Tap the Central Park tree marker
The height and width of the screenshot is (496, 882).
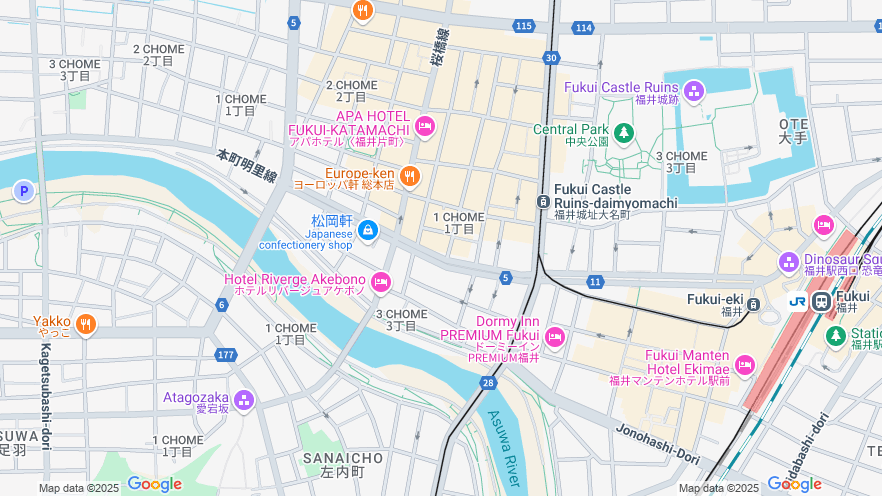click(x=624, y=132)
